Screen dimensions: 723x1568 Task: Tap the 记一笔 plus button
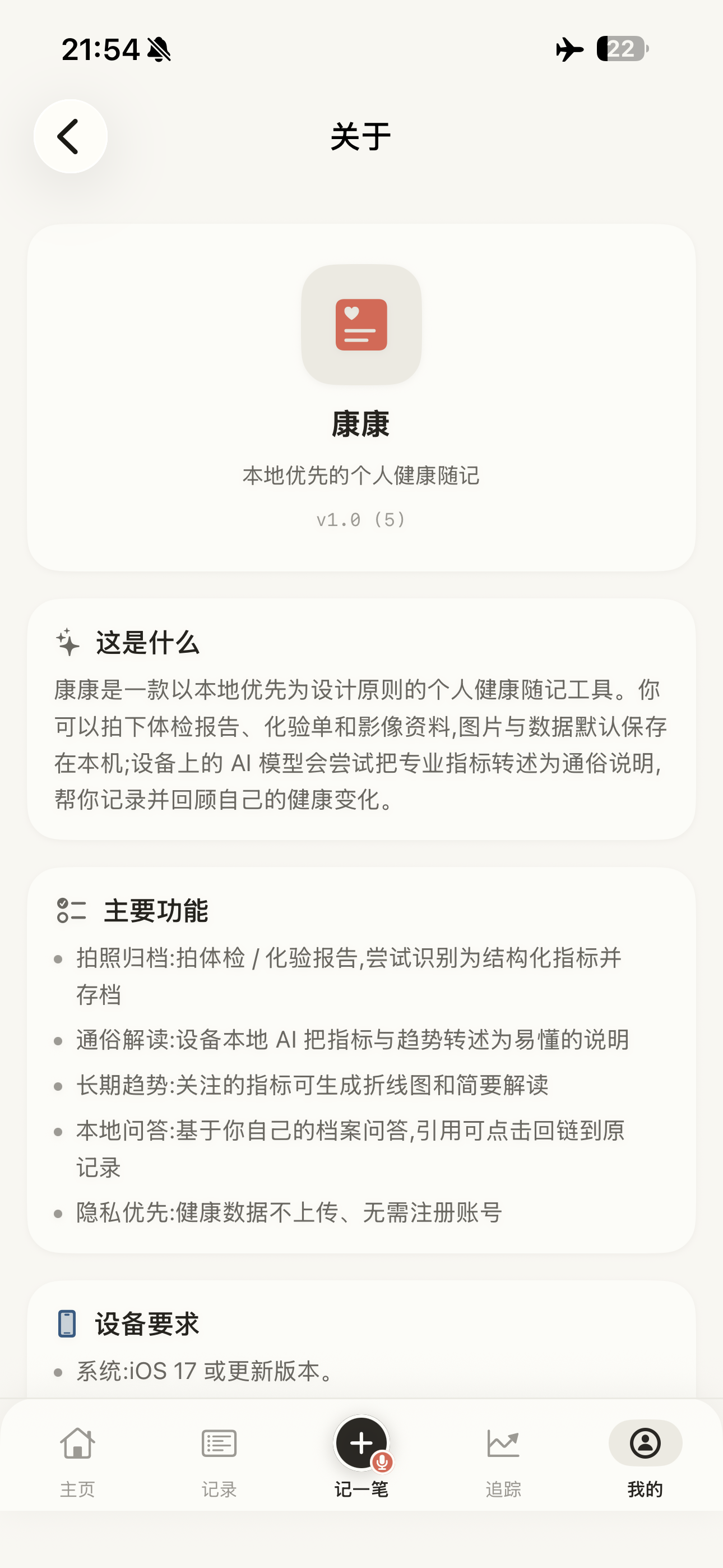[361, 1442]
